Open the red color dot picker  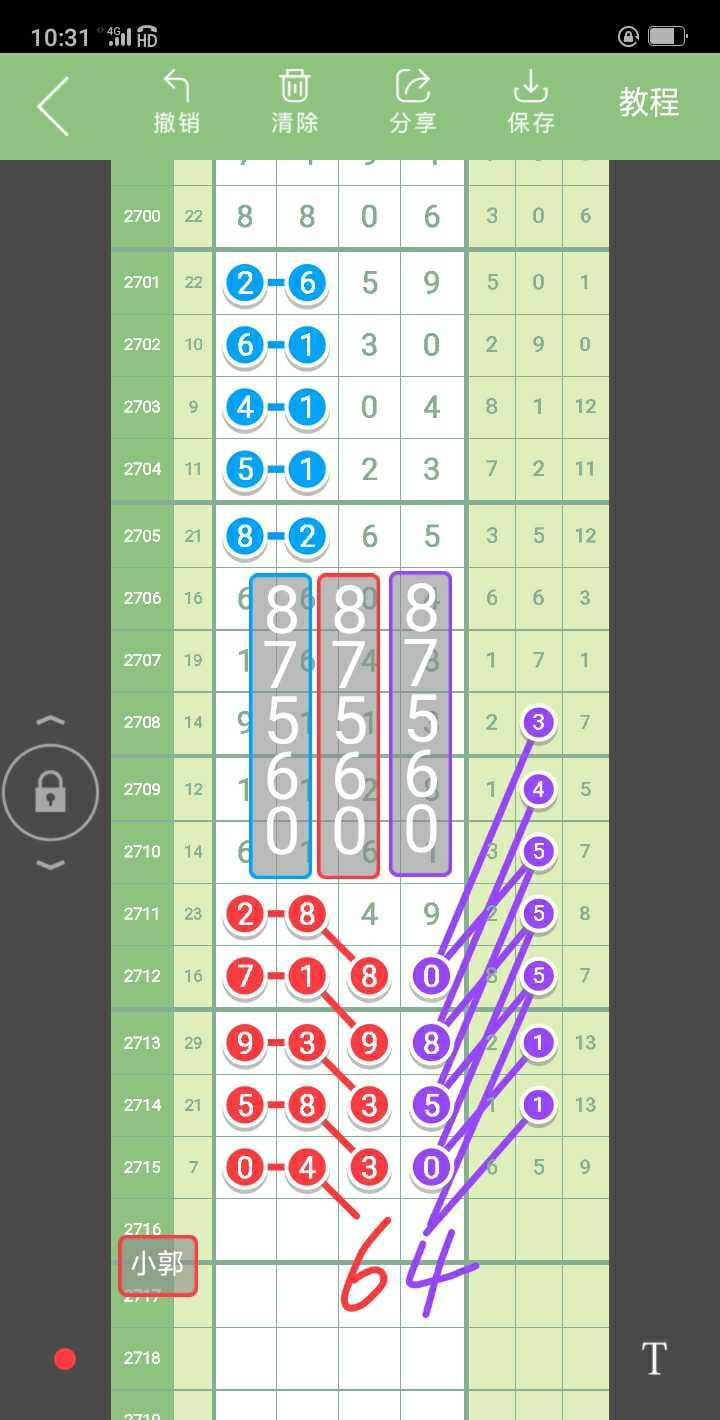[x=65, y=1359]
